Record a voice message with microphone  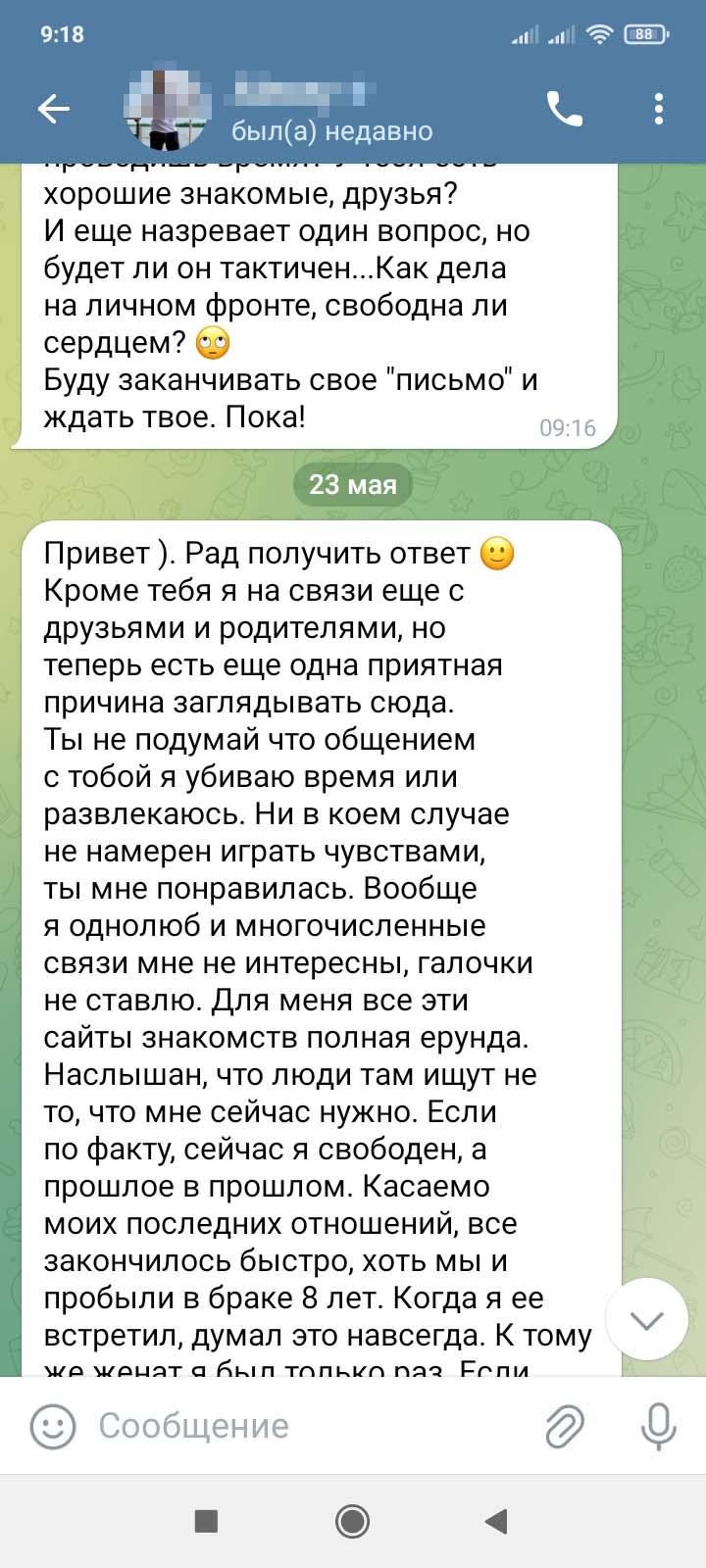[x=658, y=1426]
